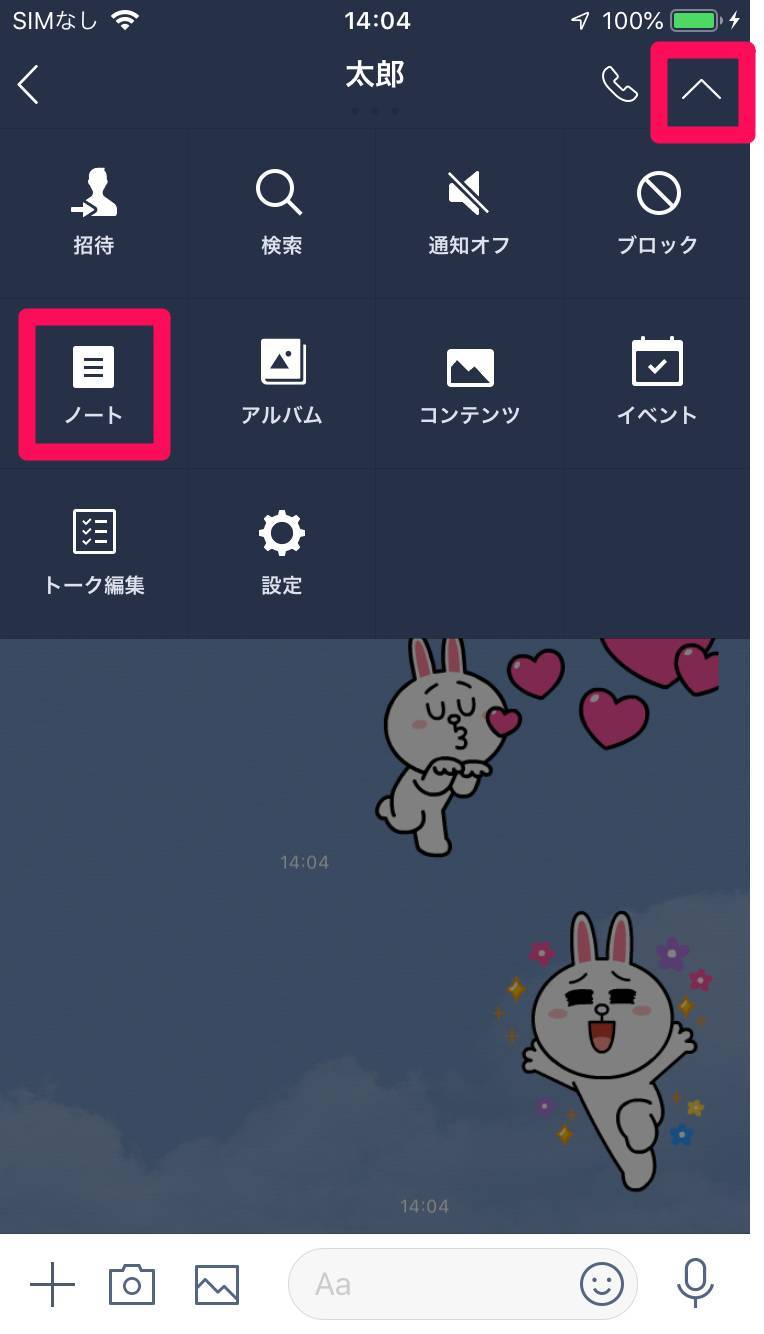
Task: Open the photo gallery picker
Action: (217, 1284)
